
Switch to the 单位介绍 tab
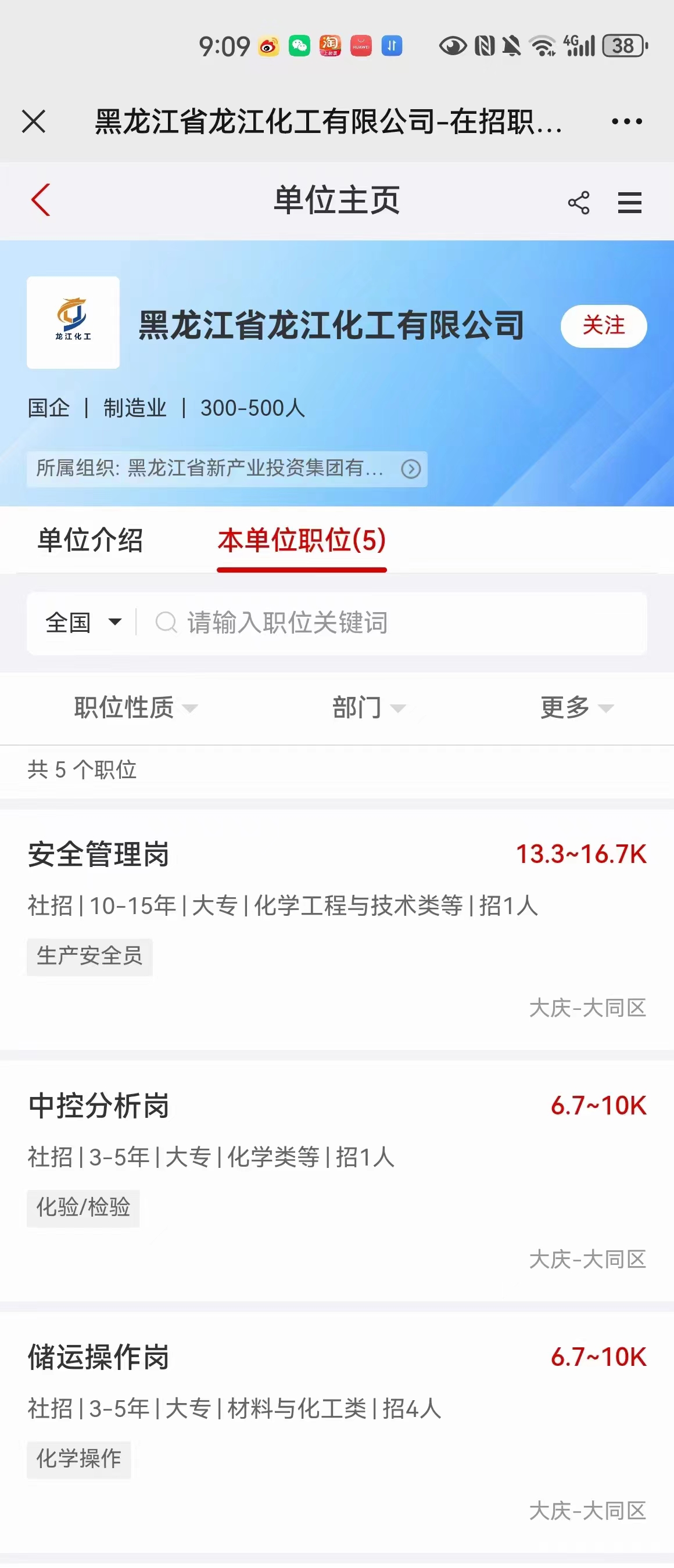tap(90, 541)
